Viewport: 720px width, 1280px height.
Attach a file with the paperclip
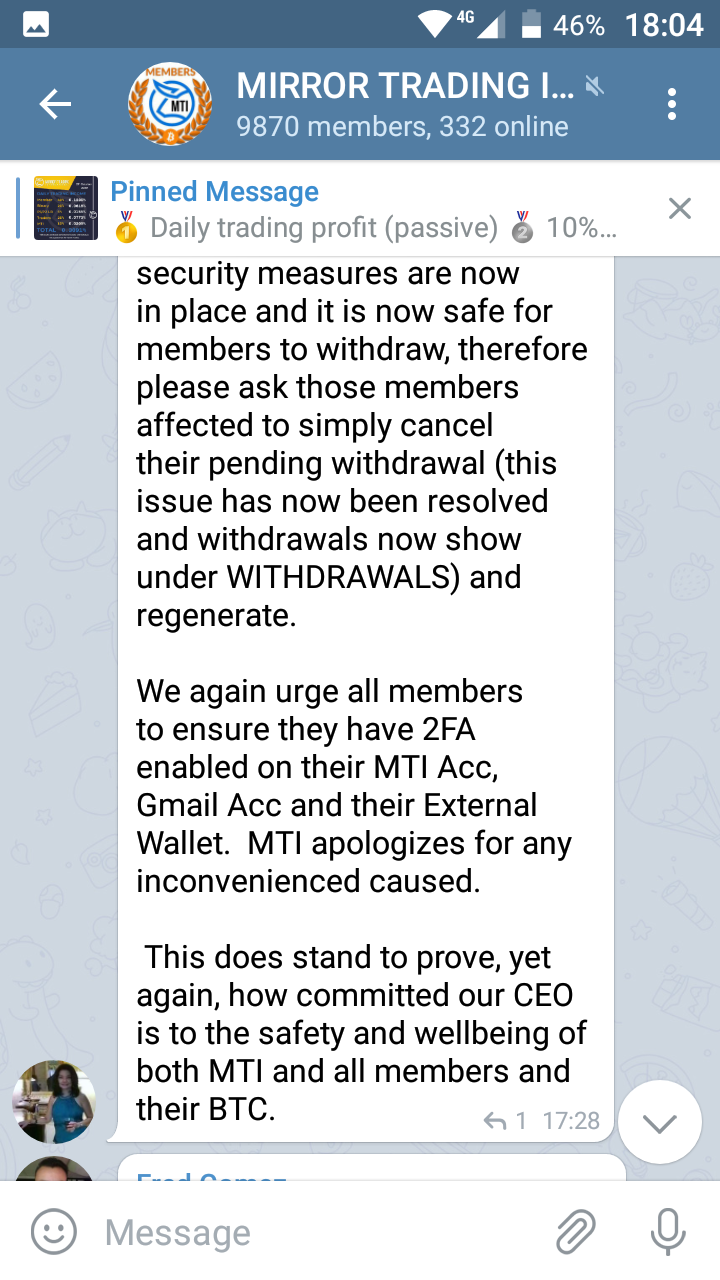[575, 1232]
